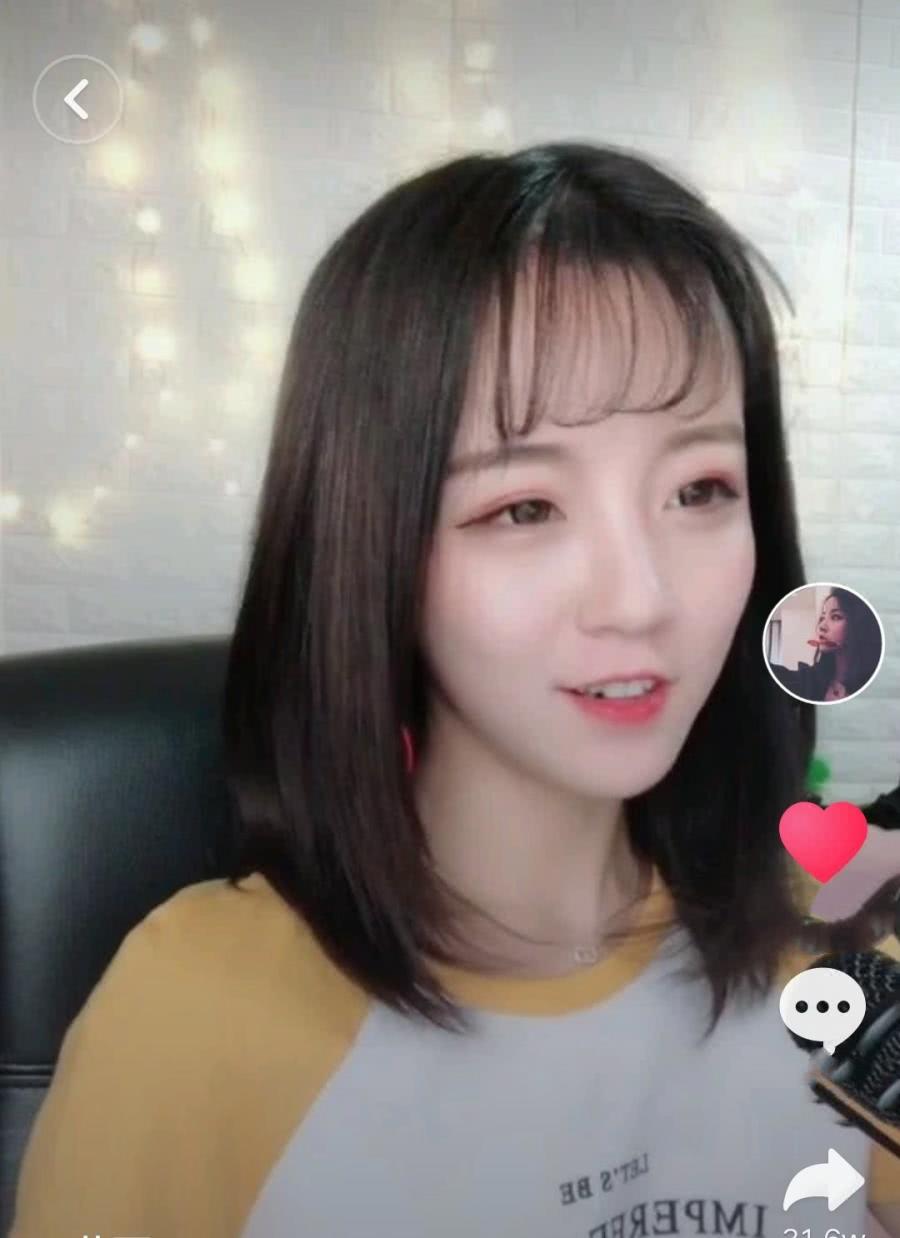The width and height of the screenshot is (900, 1238).
Task: Go back using the arrow button
Action: click(x=77, y=99)
